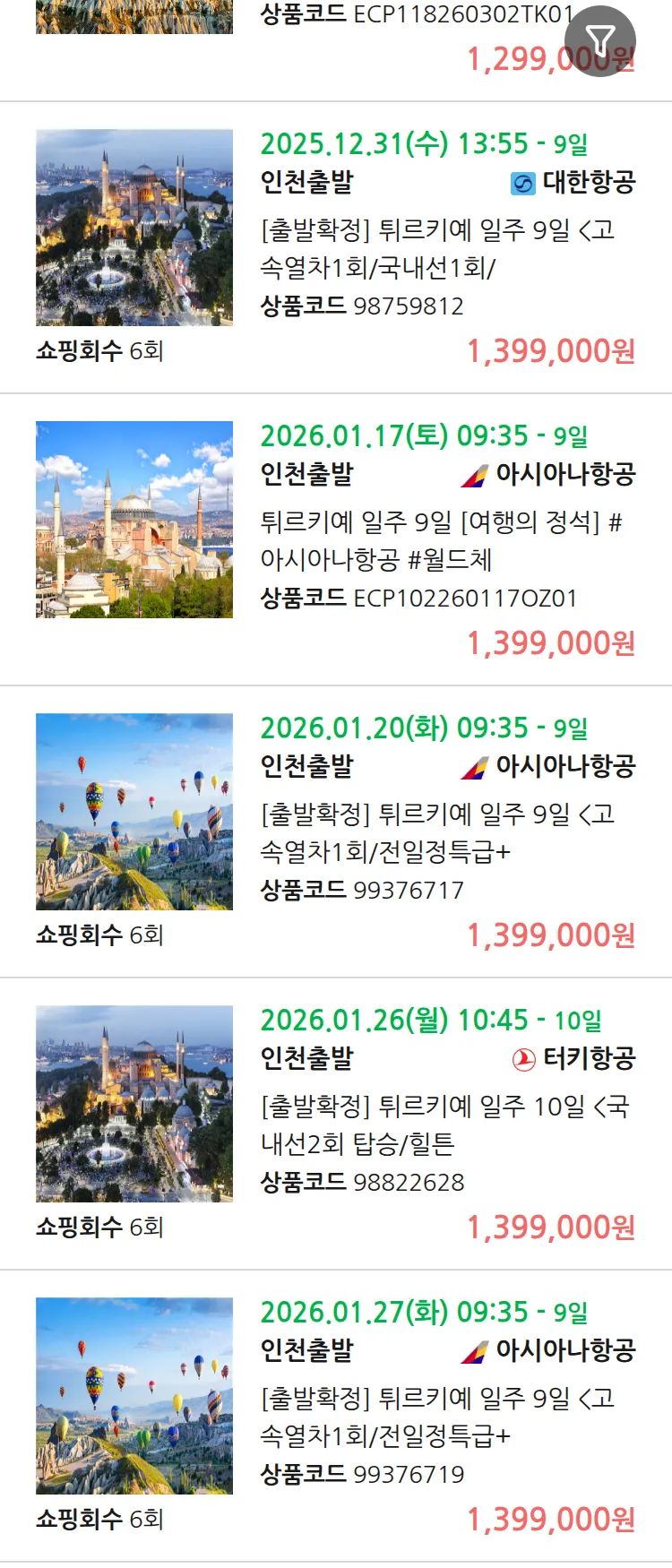Open the tour with code 99376719
Screen dimensions: 672x1568
(x=437, y=1417)
